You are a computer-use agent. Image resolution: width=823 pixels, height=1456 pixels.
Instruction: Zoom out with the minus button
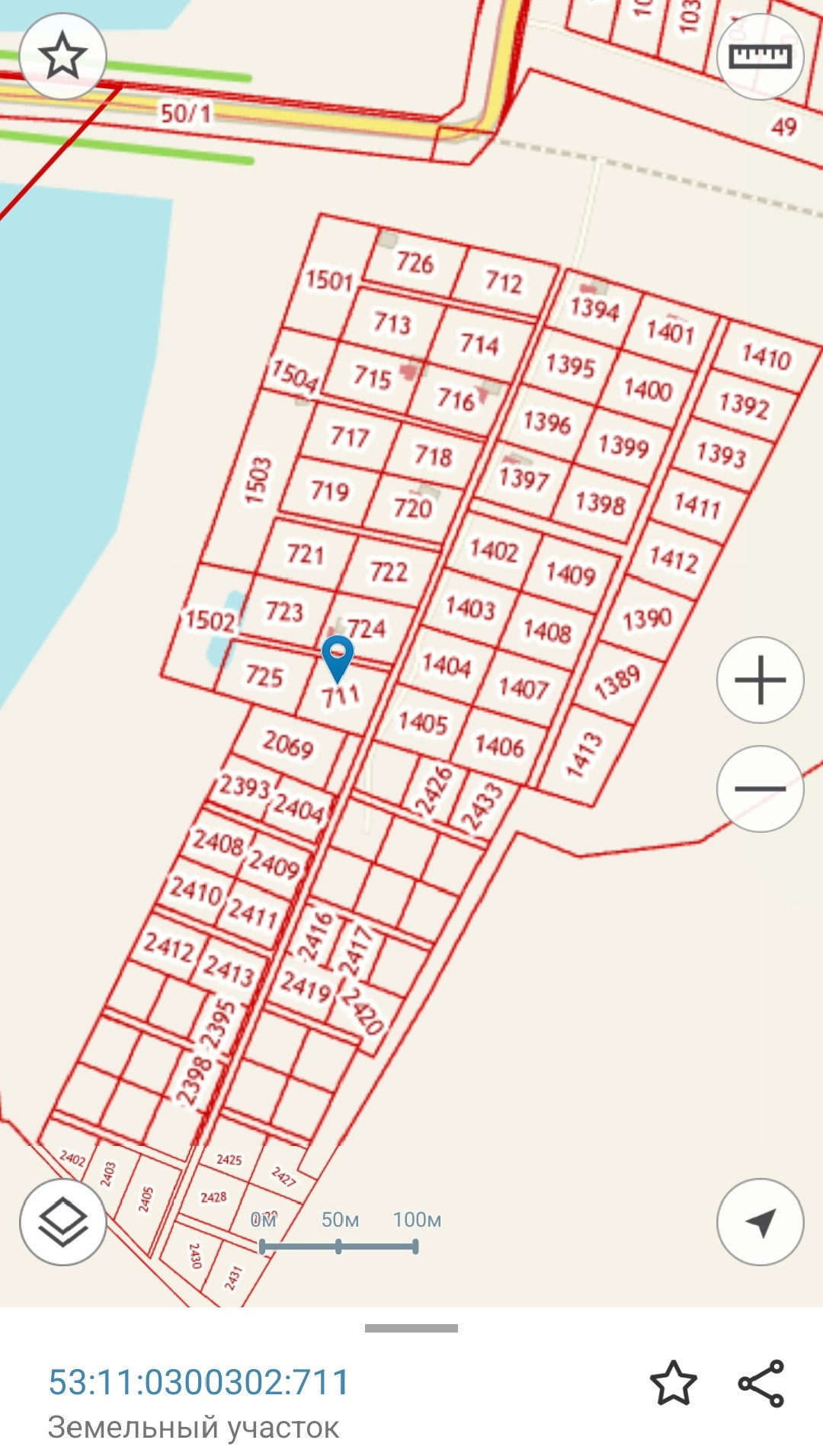pos(760,789)
